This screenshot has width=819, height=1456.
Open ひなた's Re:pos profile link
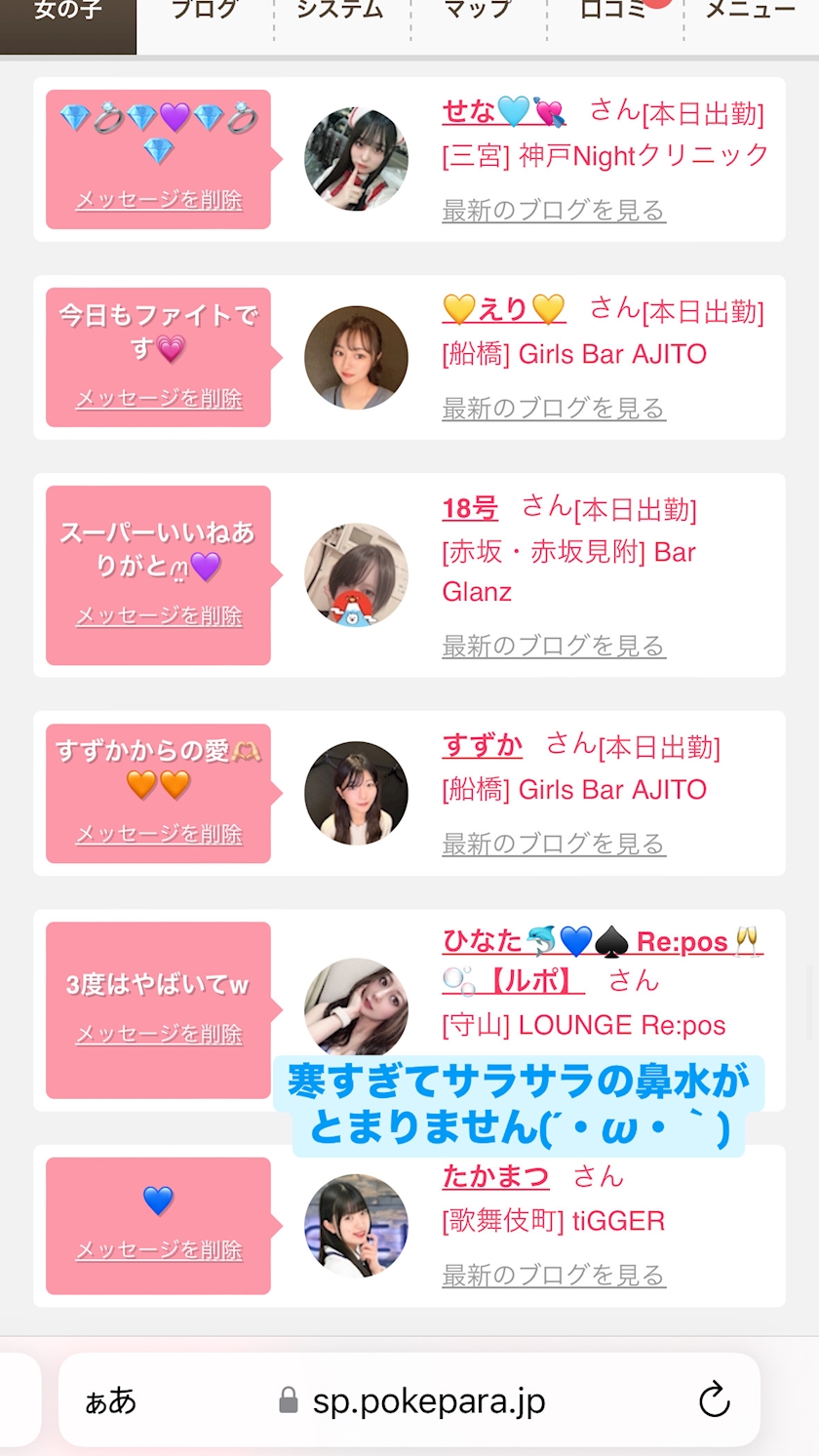(x=602, y=942)
